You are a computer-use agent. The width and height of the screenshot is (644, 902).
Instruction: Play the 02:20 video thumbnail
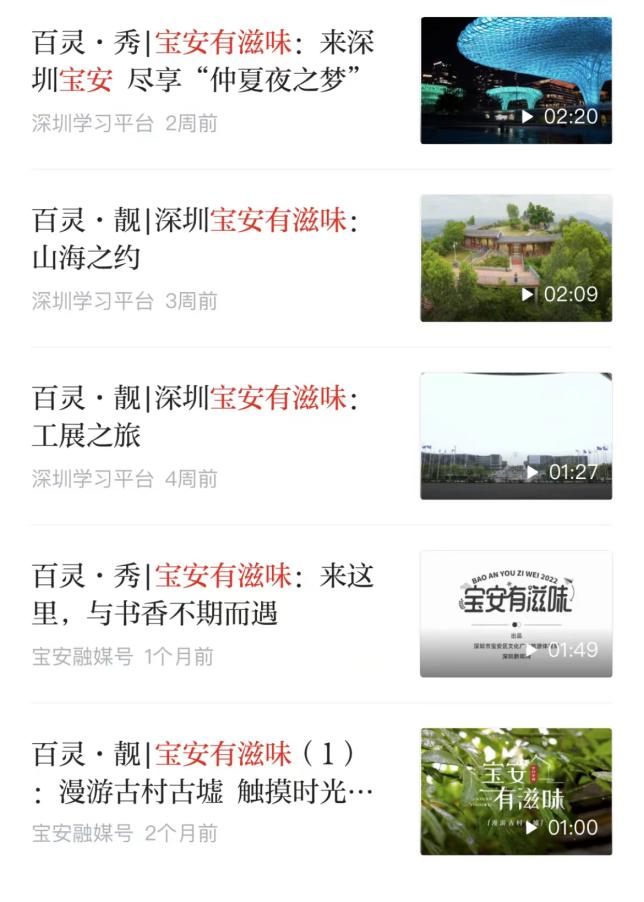pyautogui.click(x=516, y=80)
